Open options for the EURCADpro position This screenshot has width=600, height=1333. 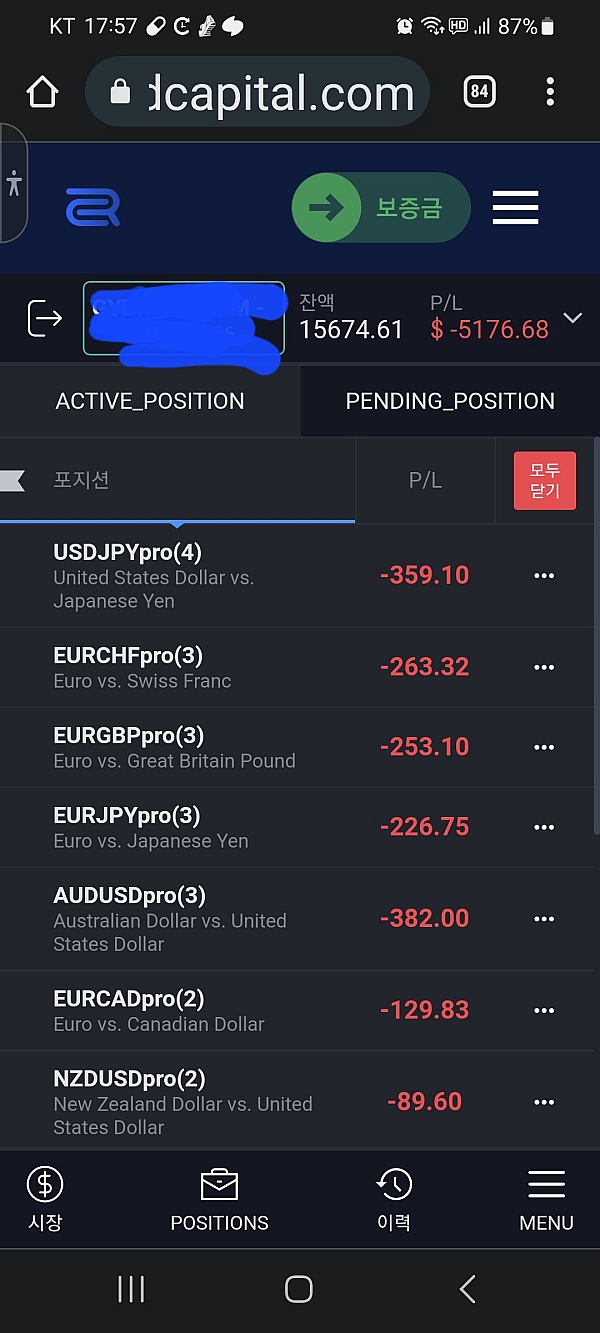[x=544, y=1010]
